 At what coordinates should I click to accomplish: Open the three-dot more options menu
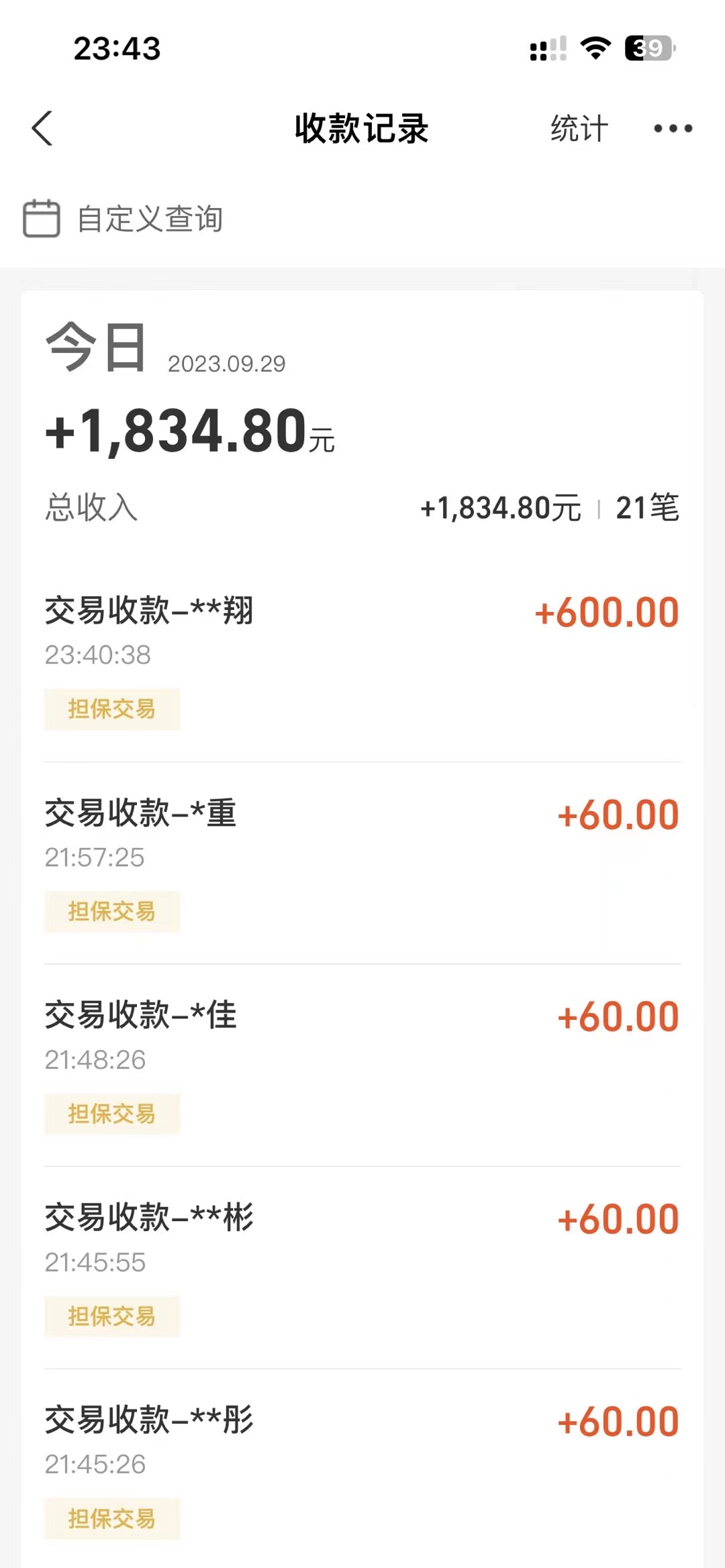pos(673,128)
